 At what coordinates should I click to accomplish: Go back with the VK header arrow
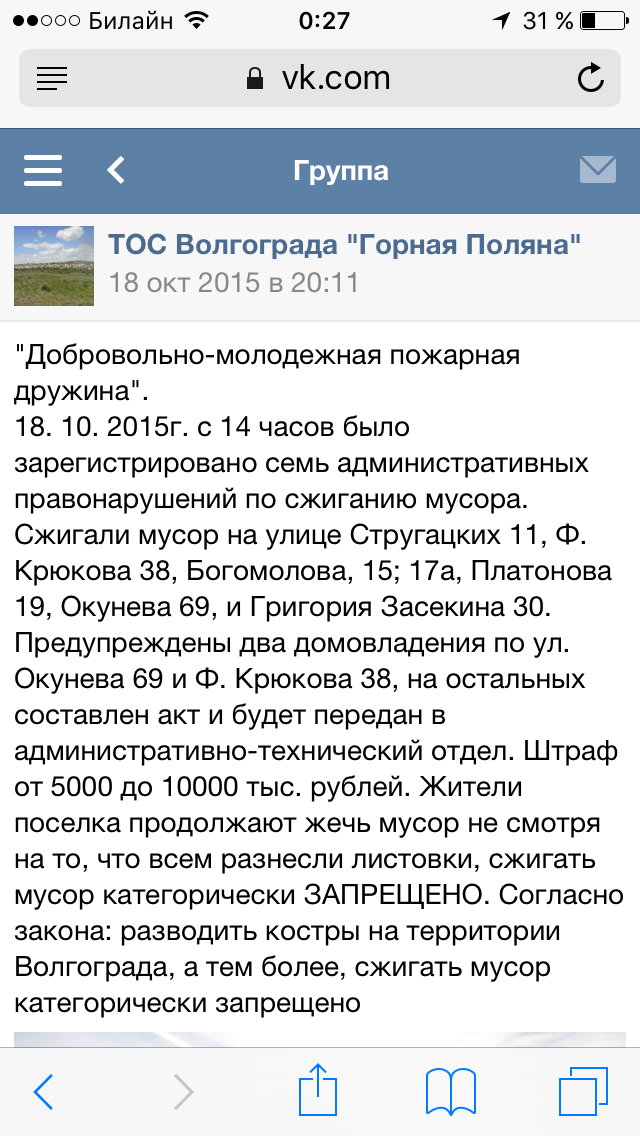(116, 170)
